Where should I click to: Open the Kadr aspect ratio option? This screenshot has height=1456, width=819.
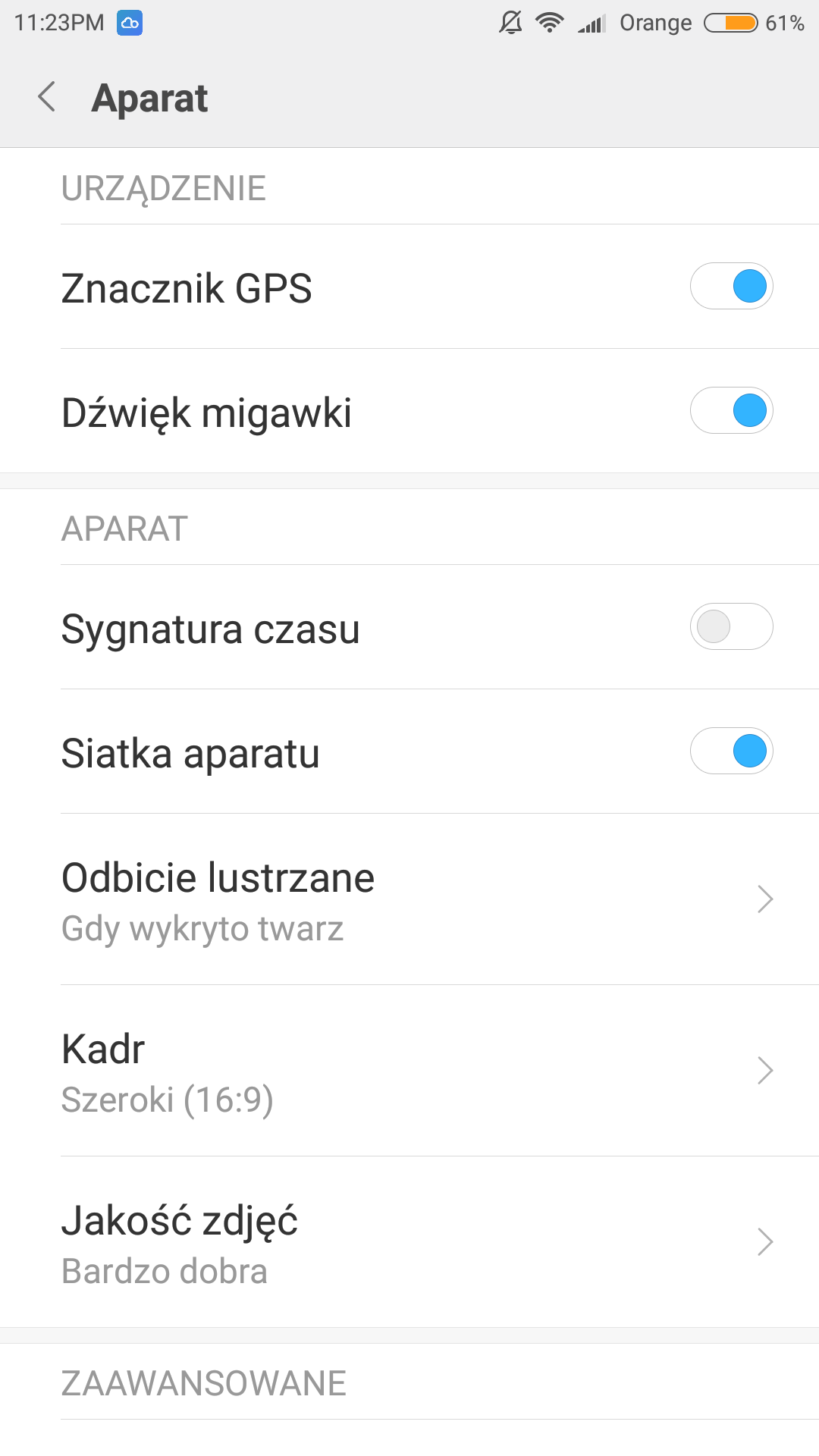click(x=409, y=1071)
